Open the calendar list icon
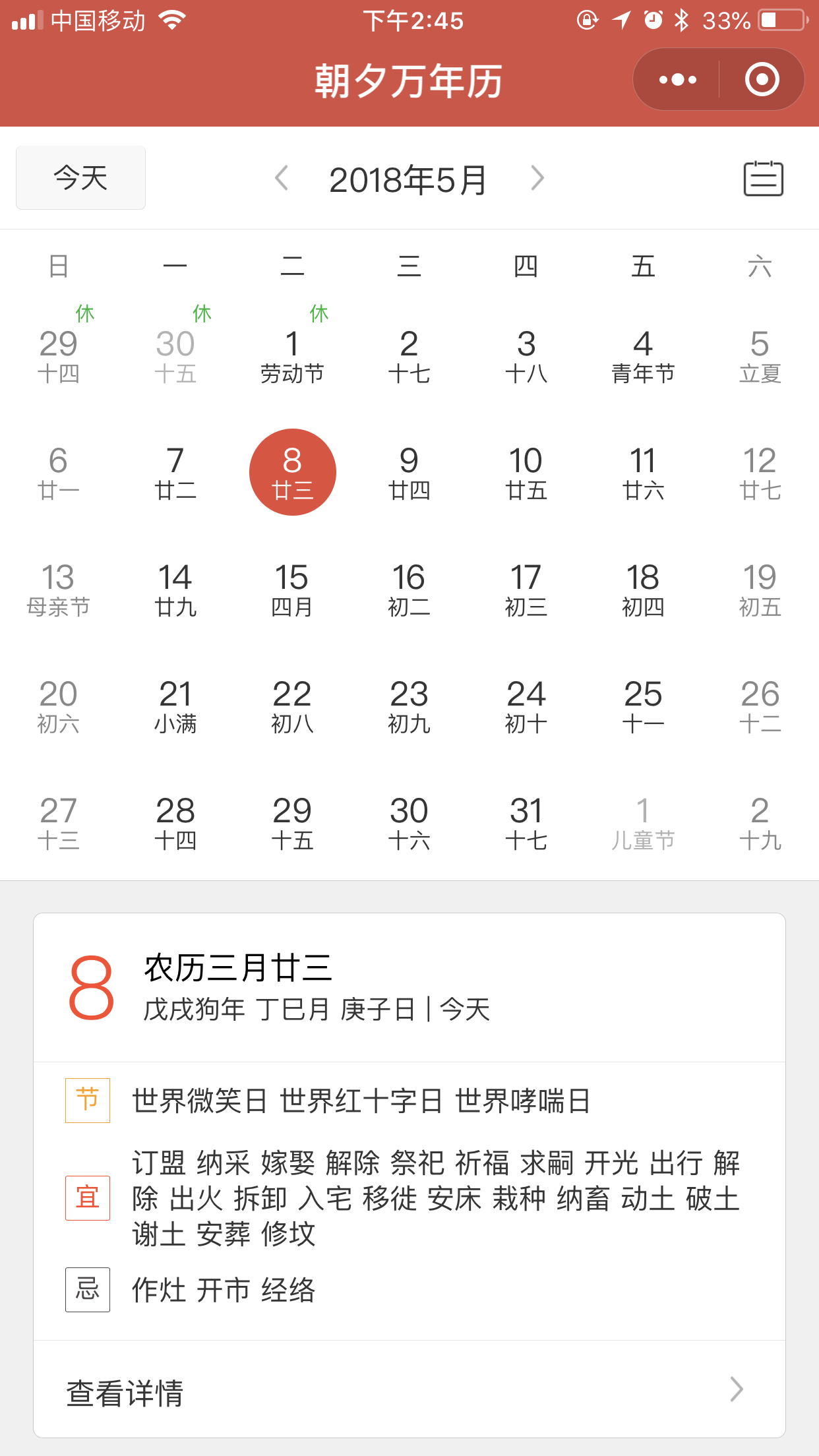This screenshot has height=1456, width=819. (763, 179)
